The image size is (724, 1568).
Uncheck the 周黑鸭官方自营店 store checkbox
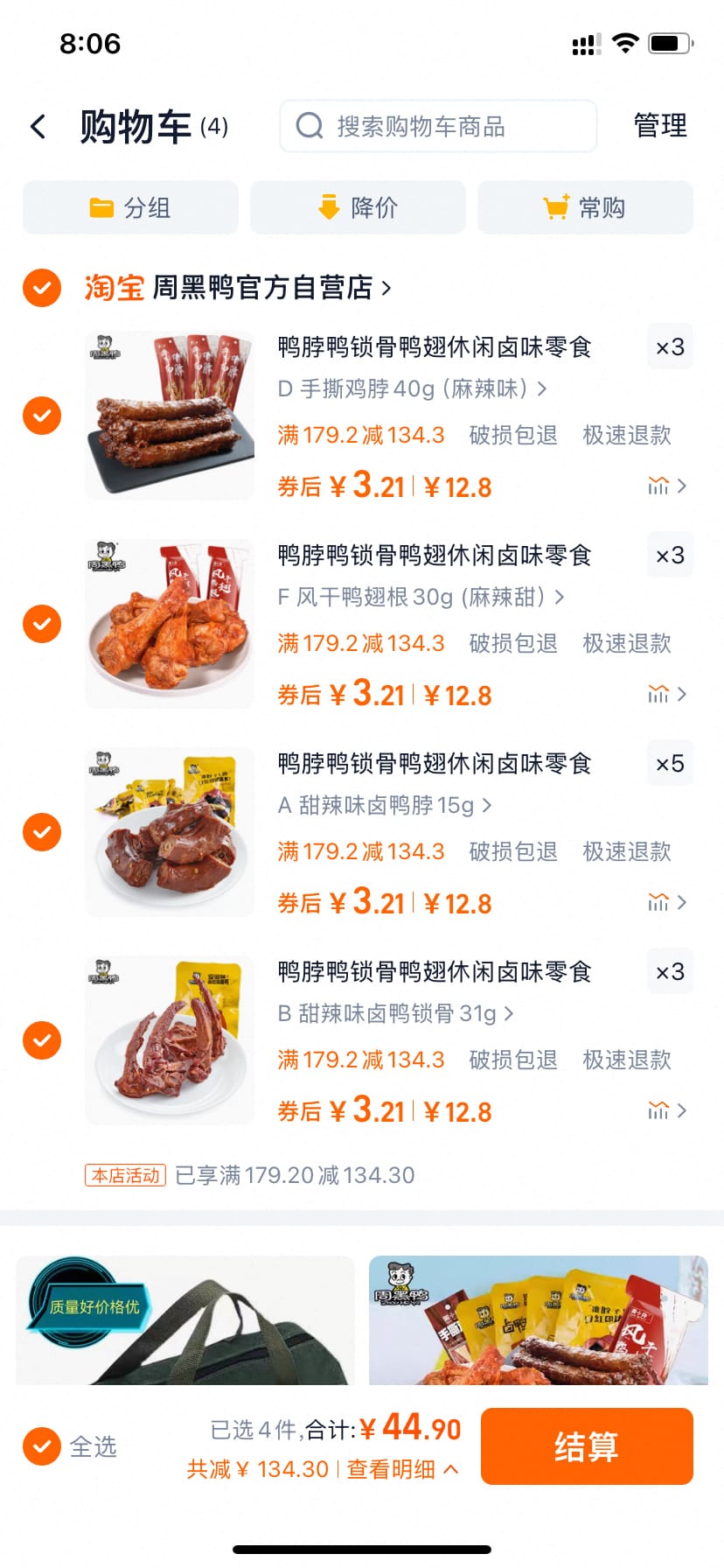41,288
